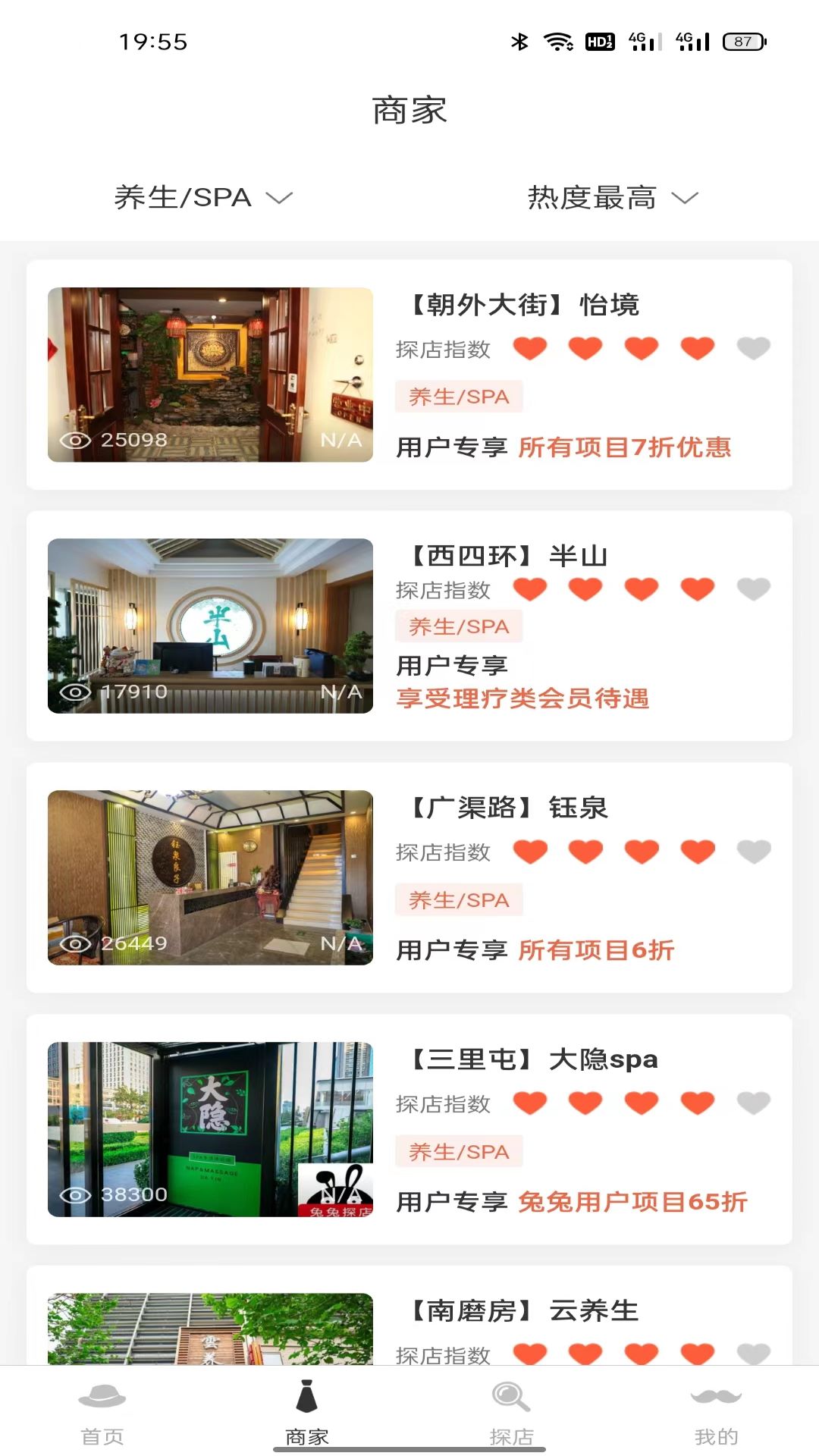Switch to the 我的 tab
This screenshot has height=1456, width=819.
tap(716, 1412)
